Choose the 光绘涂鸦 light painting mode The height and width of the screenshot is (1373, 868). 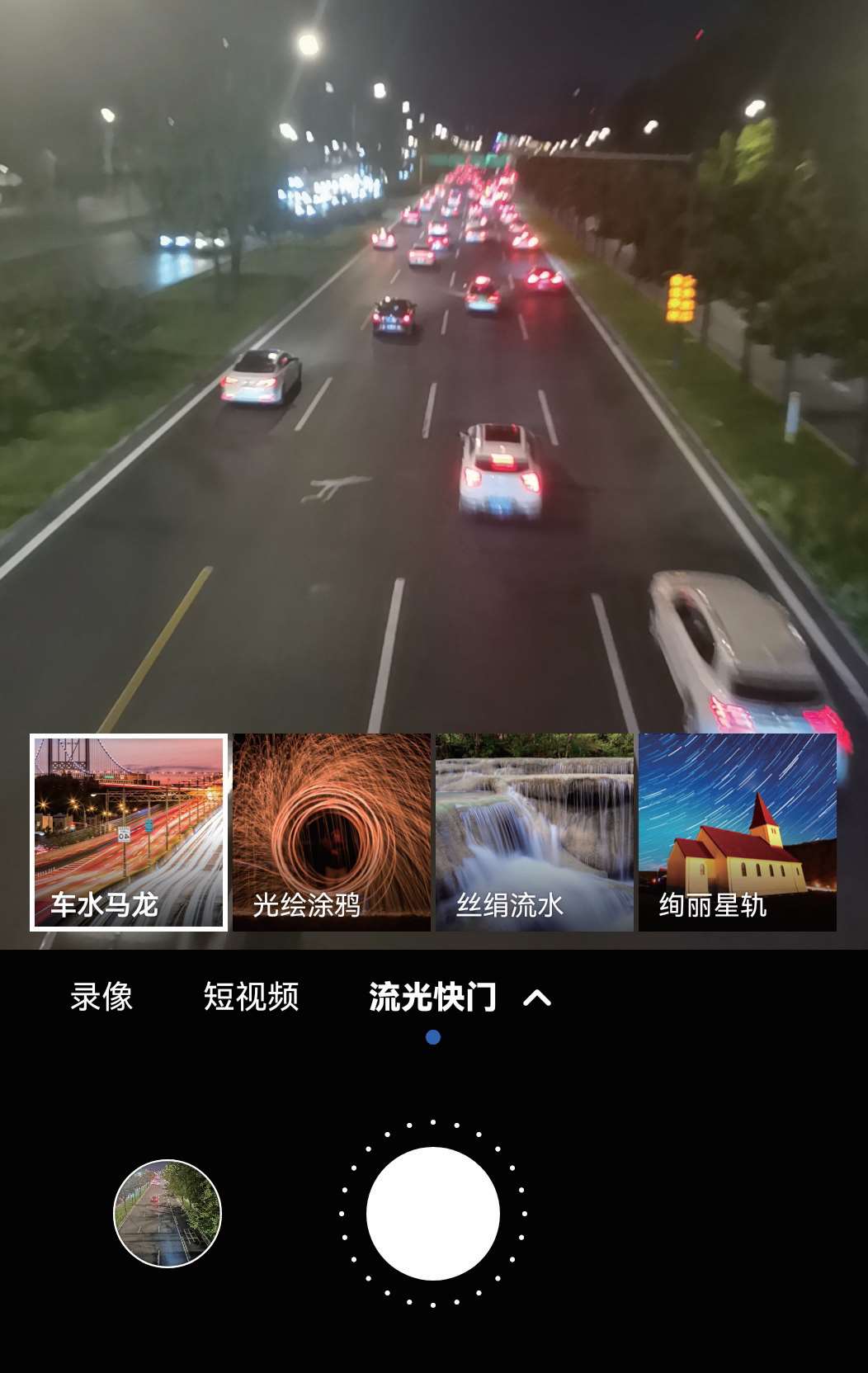point(332,832)
